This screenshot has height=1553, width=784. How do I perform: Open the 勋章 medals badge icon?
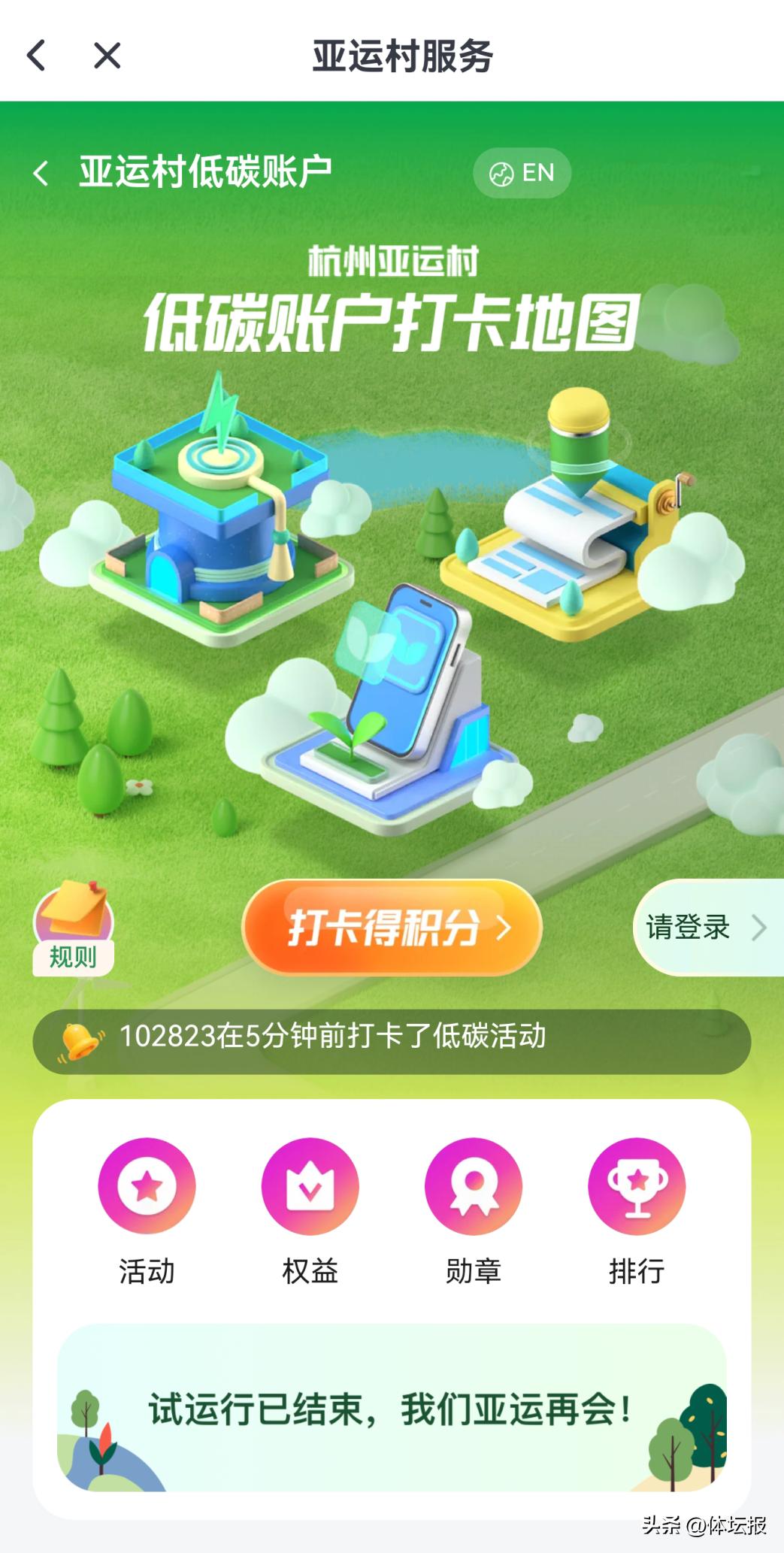pyautogui.click(x=473, y=1186)
